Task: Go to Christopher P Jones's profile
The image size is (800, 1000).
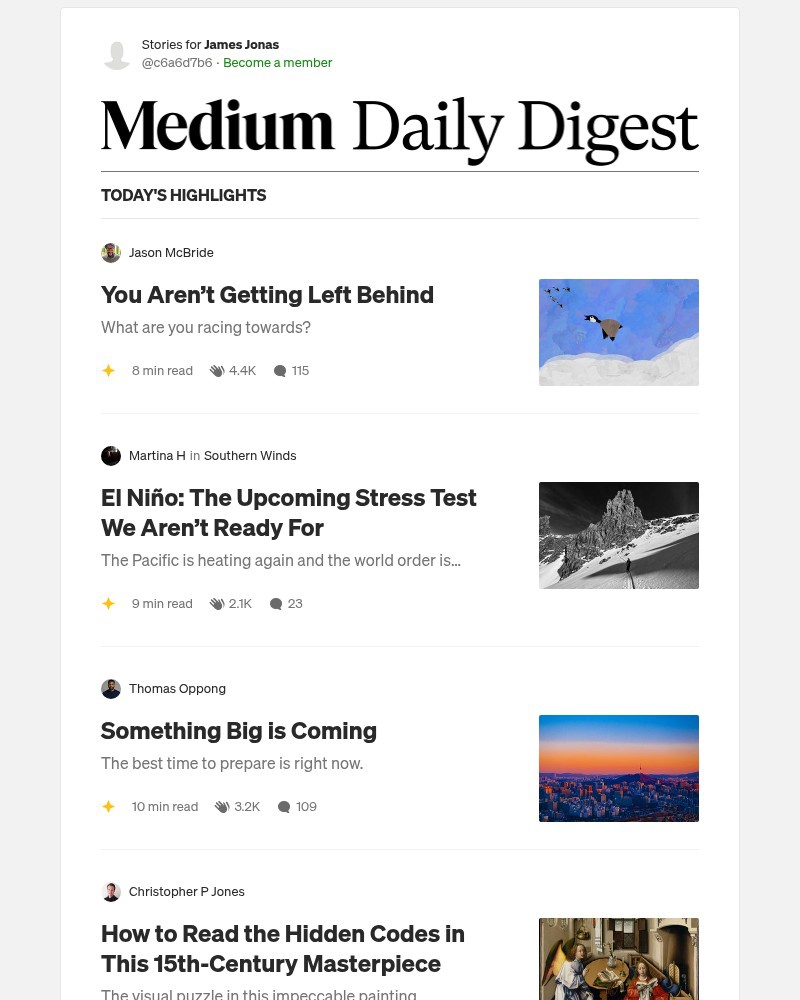Action: point(186,891)
